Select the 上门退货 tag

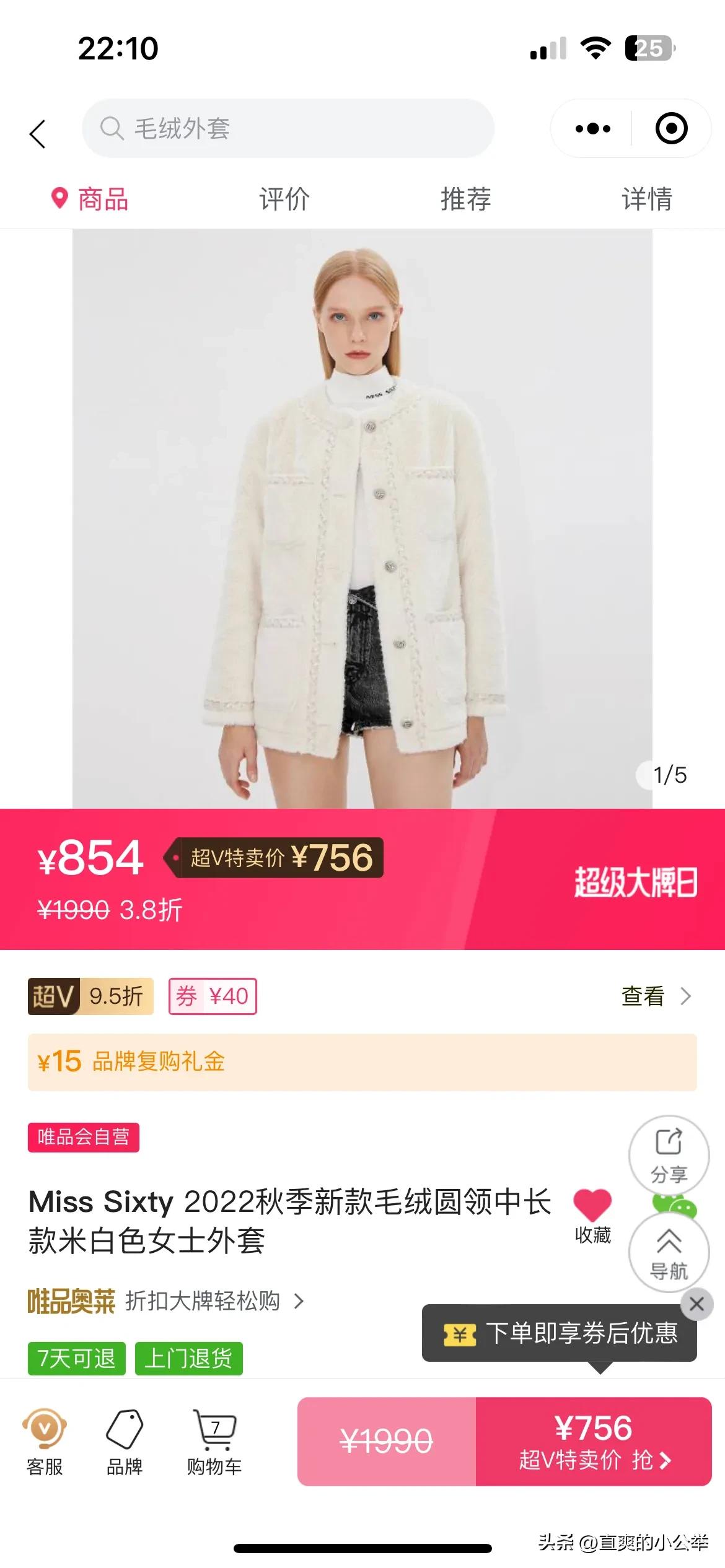tap(189, 1359)
